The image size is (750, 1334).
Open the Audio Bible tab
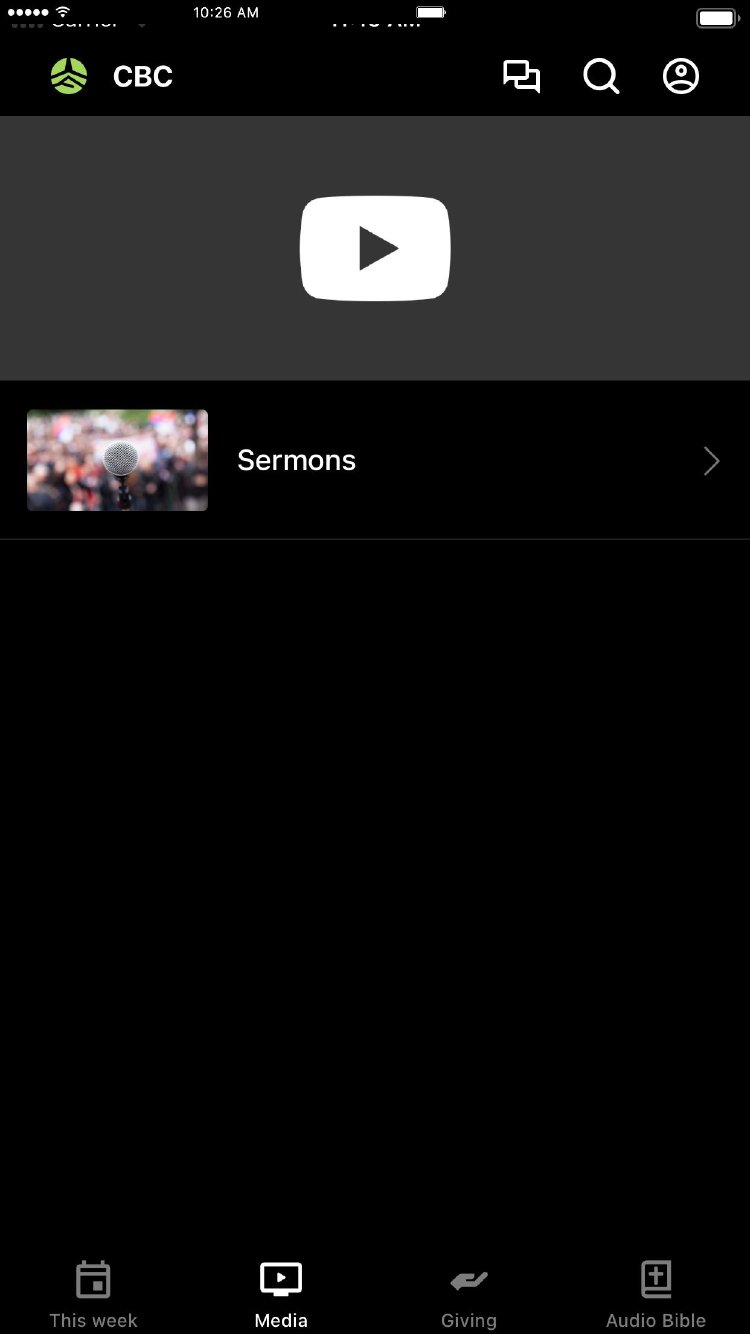(656, 1292)
